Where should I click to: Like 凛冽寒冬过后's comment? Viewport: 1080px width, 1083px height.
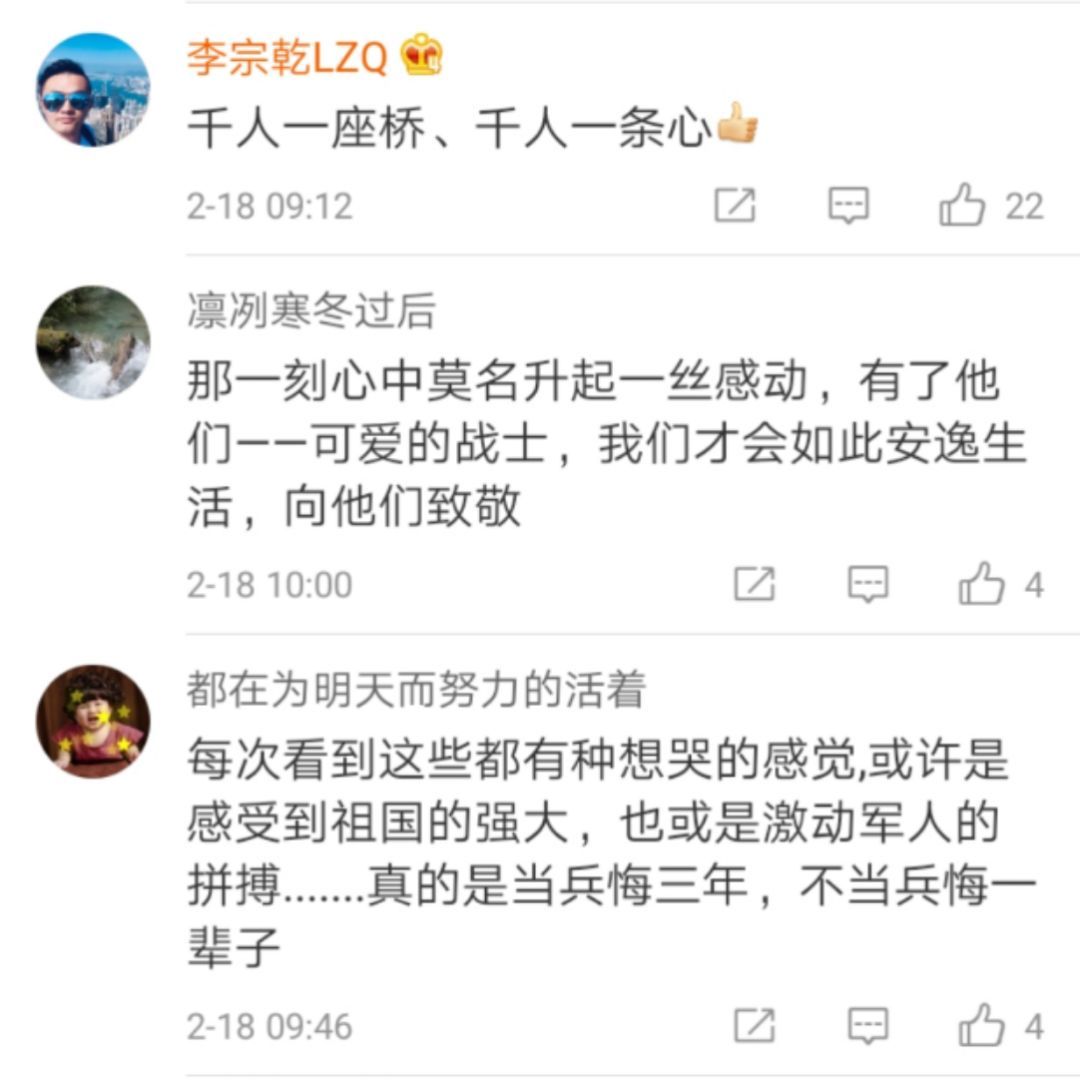[981, 584]
